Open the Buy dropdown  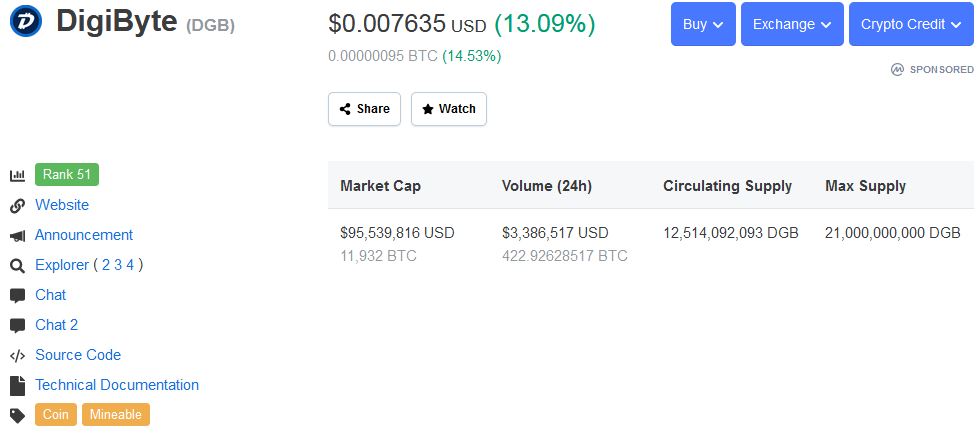click(703, 24)
